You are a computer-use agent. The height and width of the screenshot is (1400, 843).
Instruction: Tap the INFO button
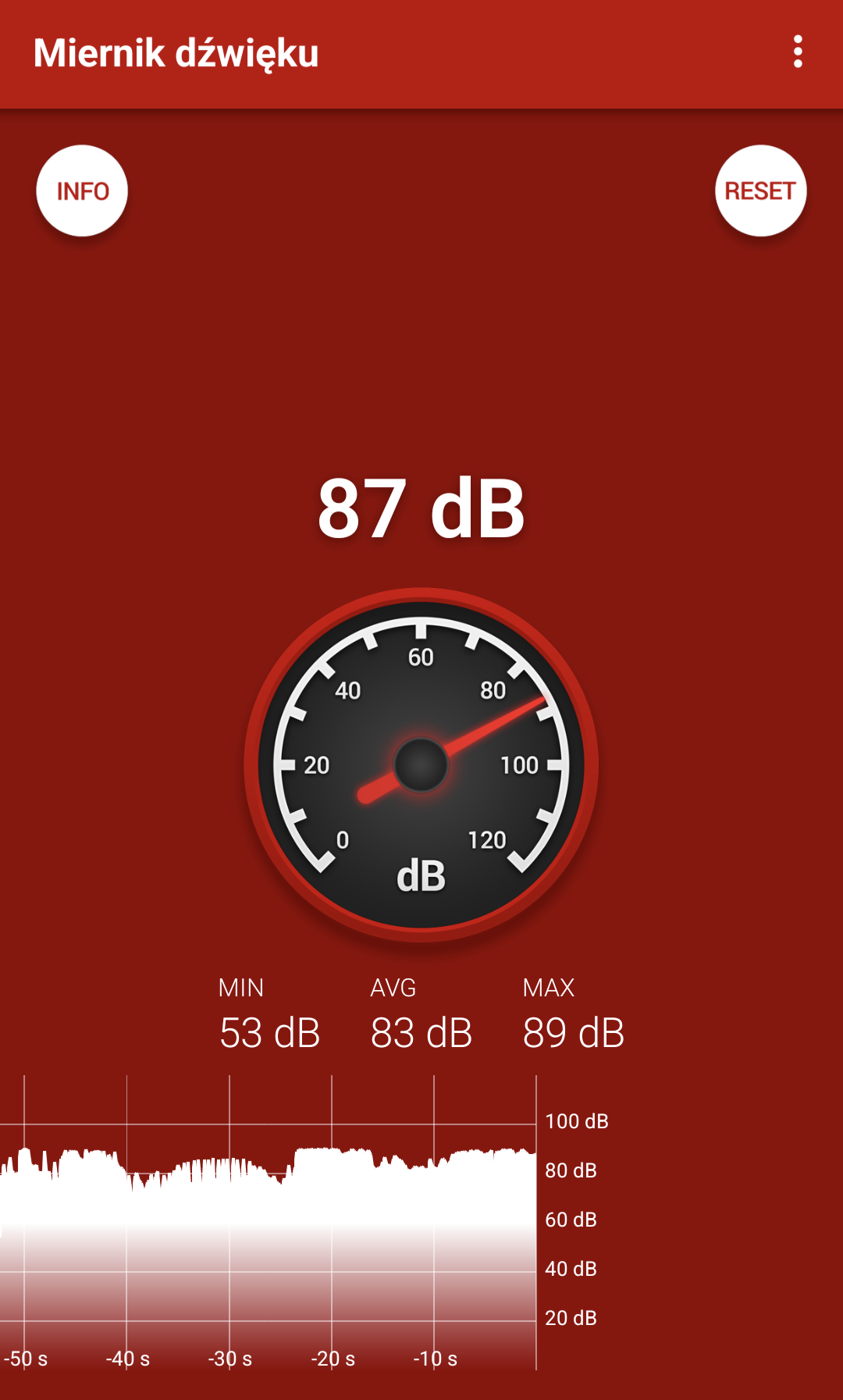(82, 191)
